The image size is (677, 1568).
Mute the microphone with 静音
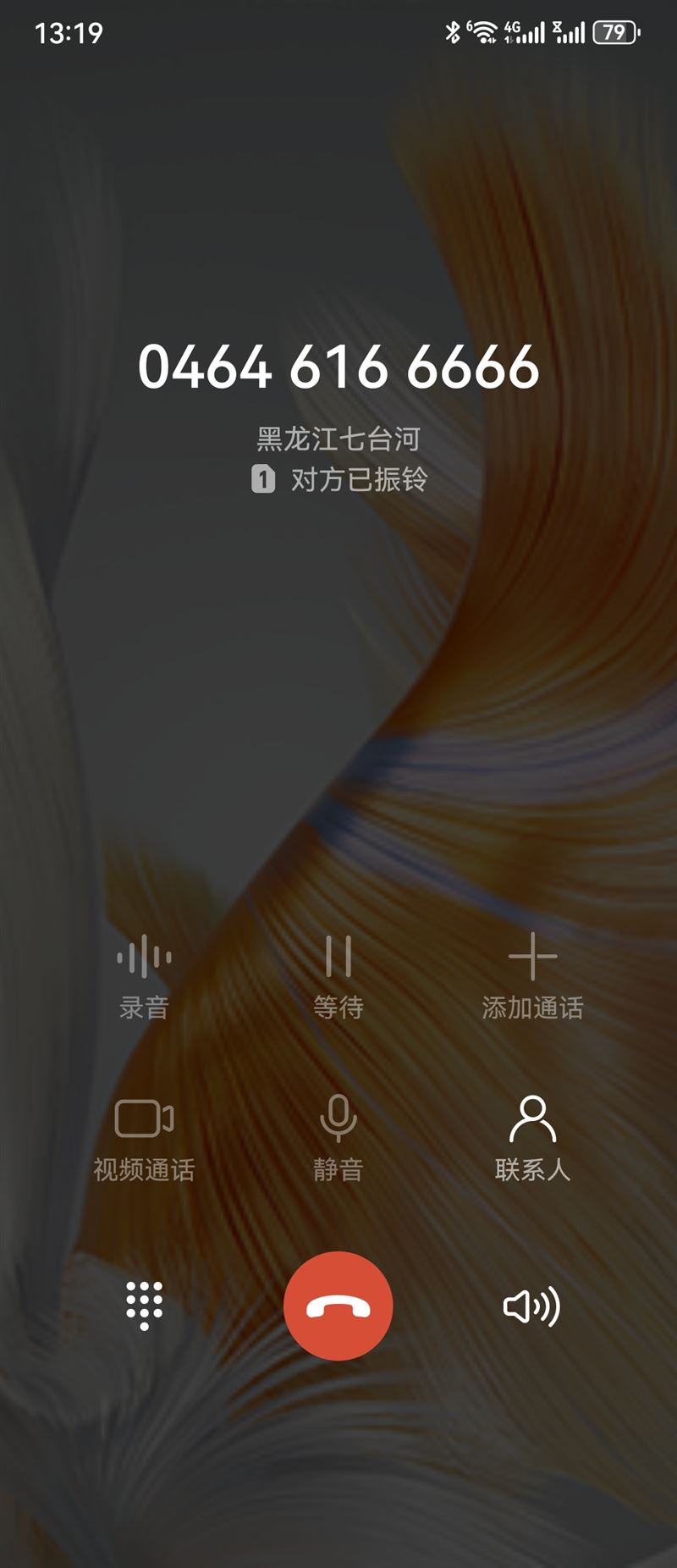(338, 1137)
